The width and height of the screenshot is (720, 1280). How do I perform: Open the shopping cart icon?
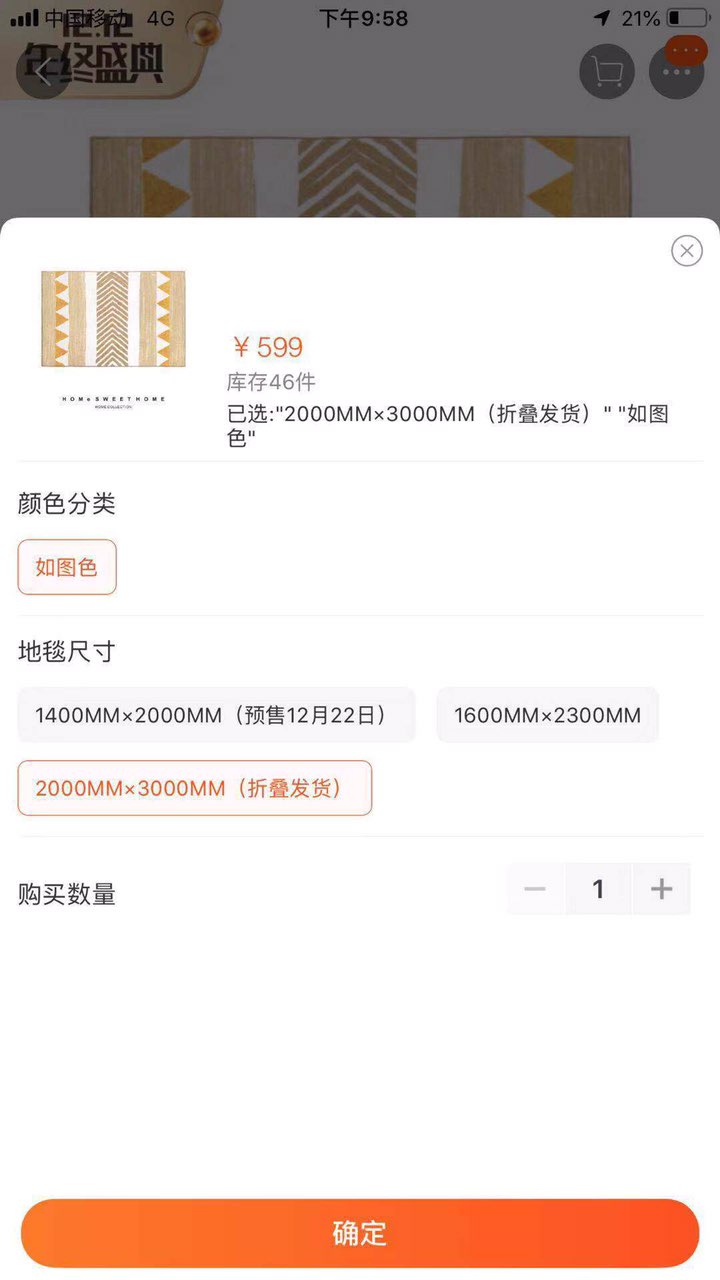[607, 72]
